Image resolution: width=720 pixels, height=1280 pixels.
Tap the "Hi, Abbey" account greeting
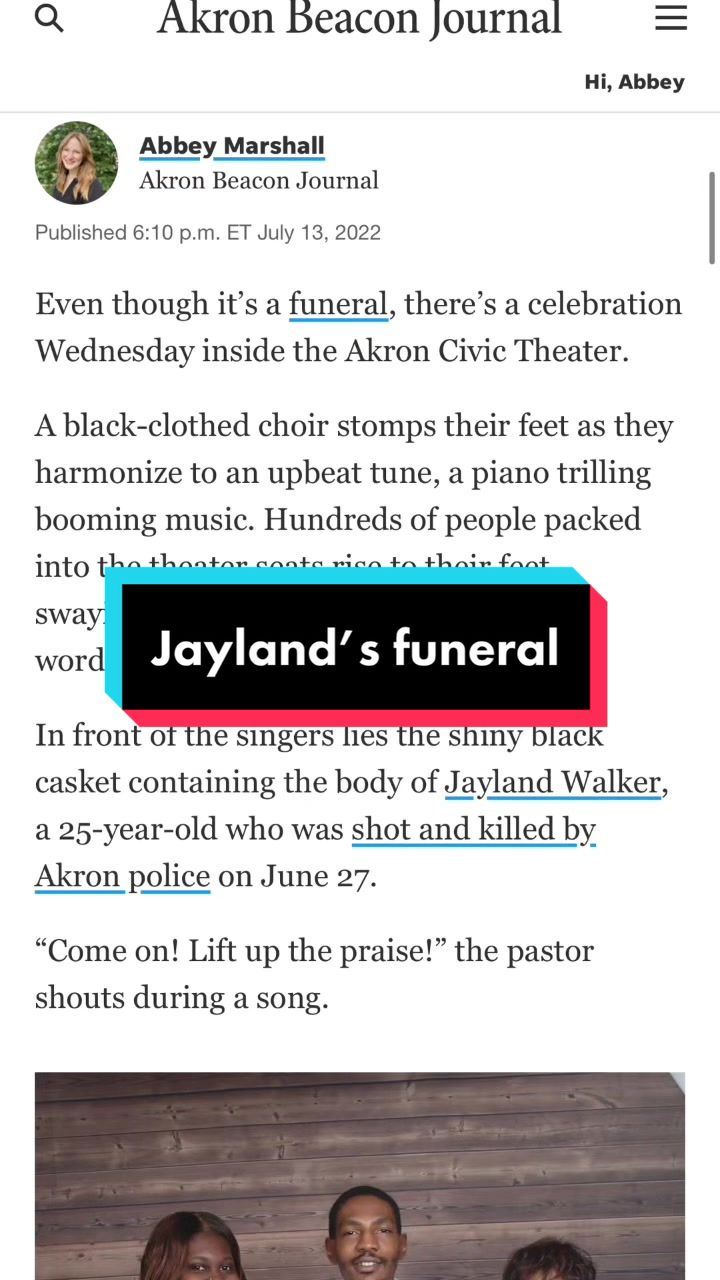(634, 82)
